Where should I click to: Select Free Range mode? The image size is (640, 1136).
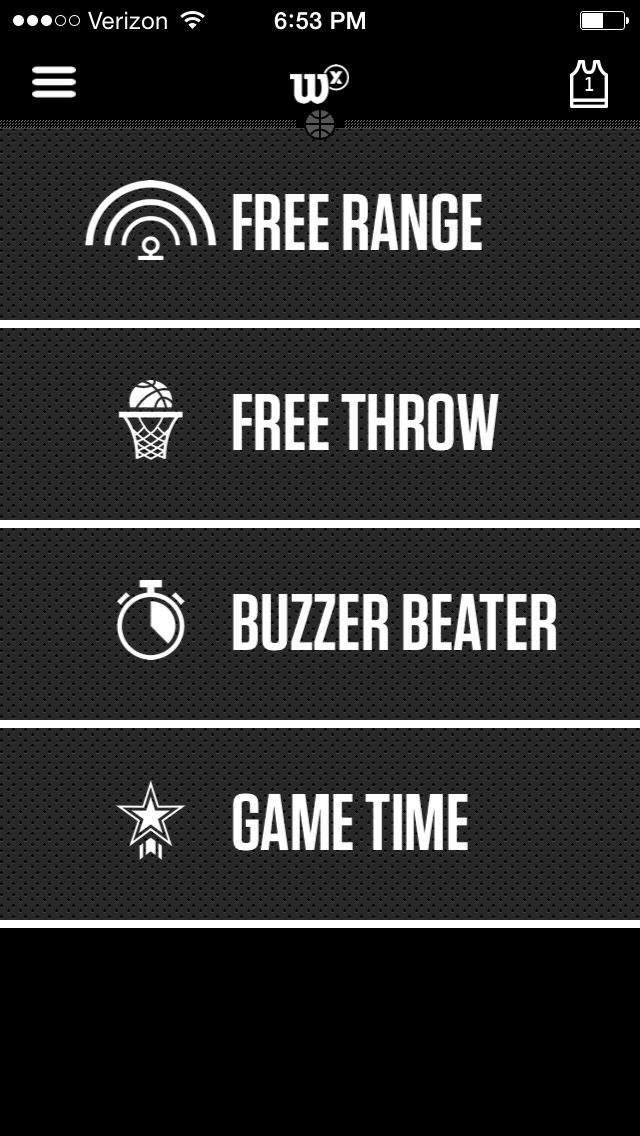320,224
